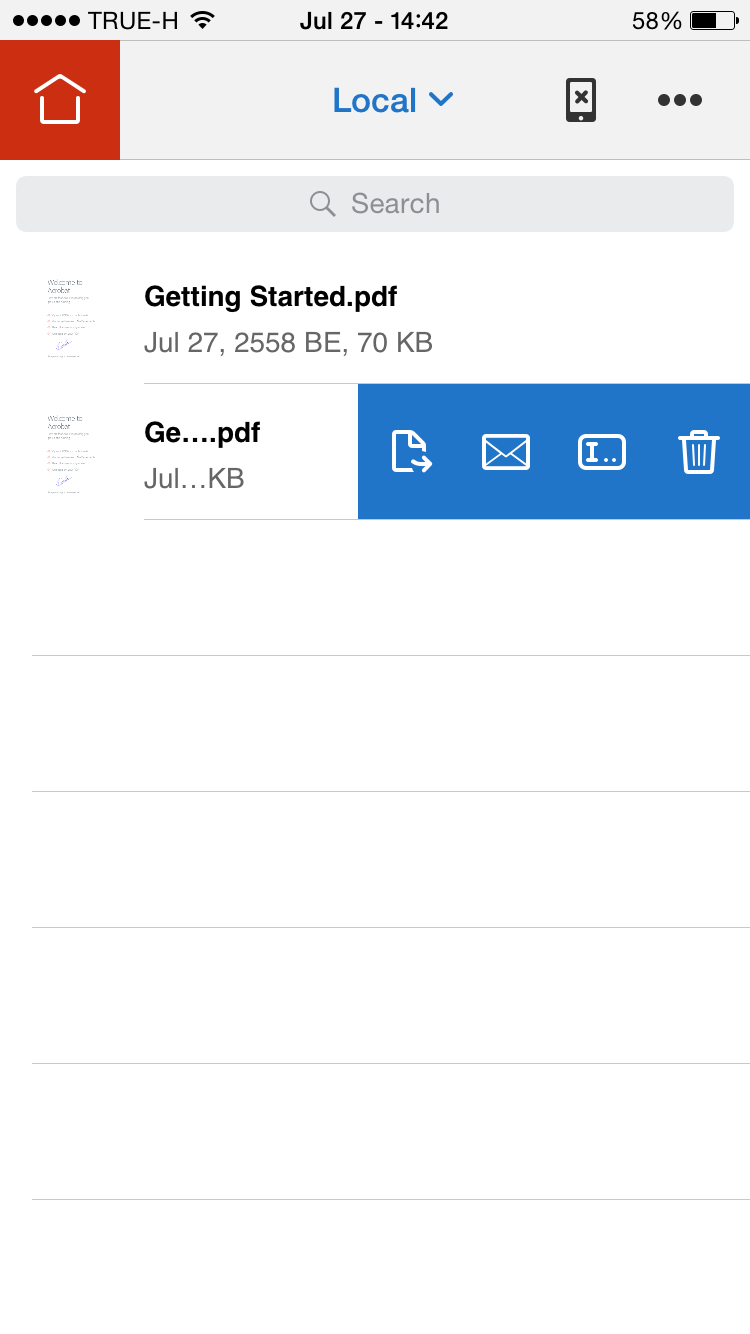
Task: Expand the Local location dropdown
Action: coord(392,100)
